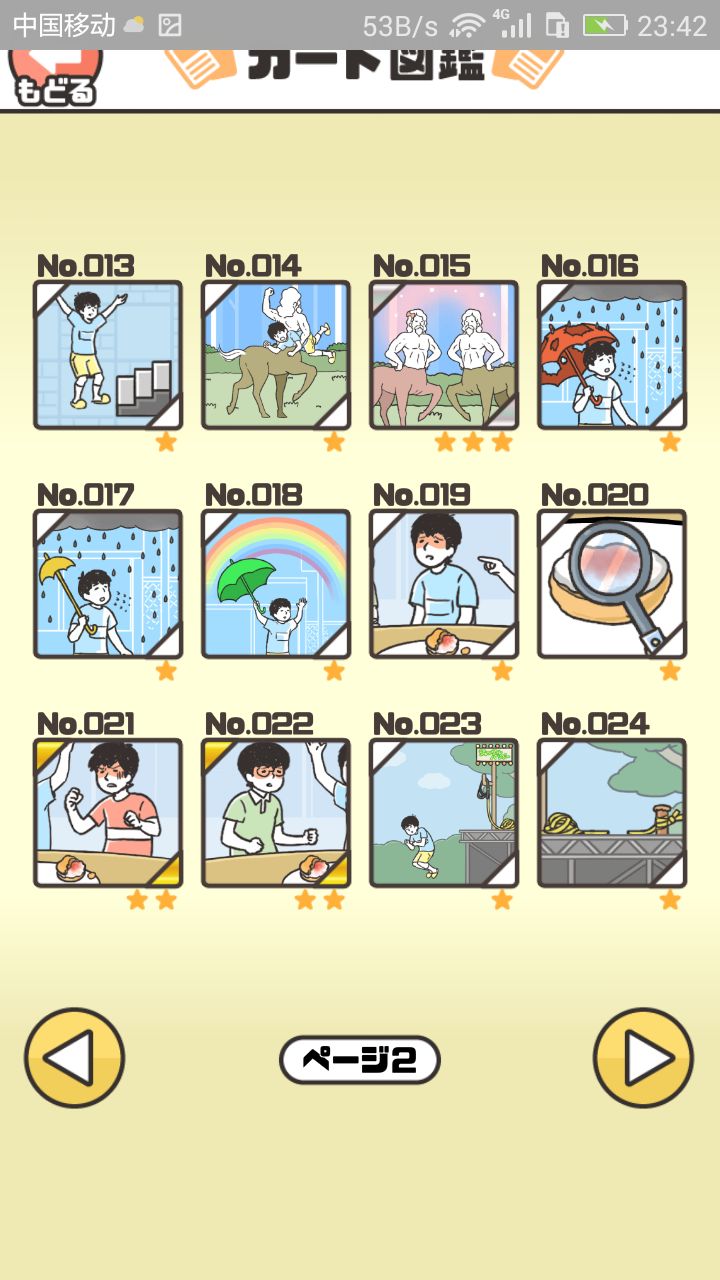Open card No.013 with the jumping boy

[x=107, y=354]
